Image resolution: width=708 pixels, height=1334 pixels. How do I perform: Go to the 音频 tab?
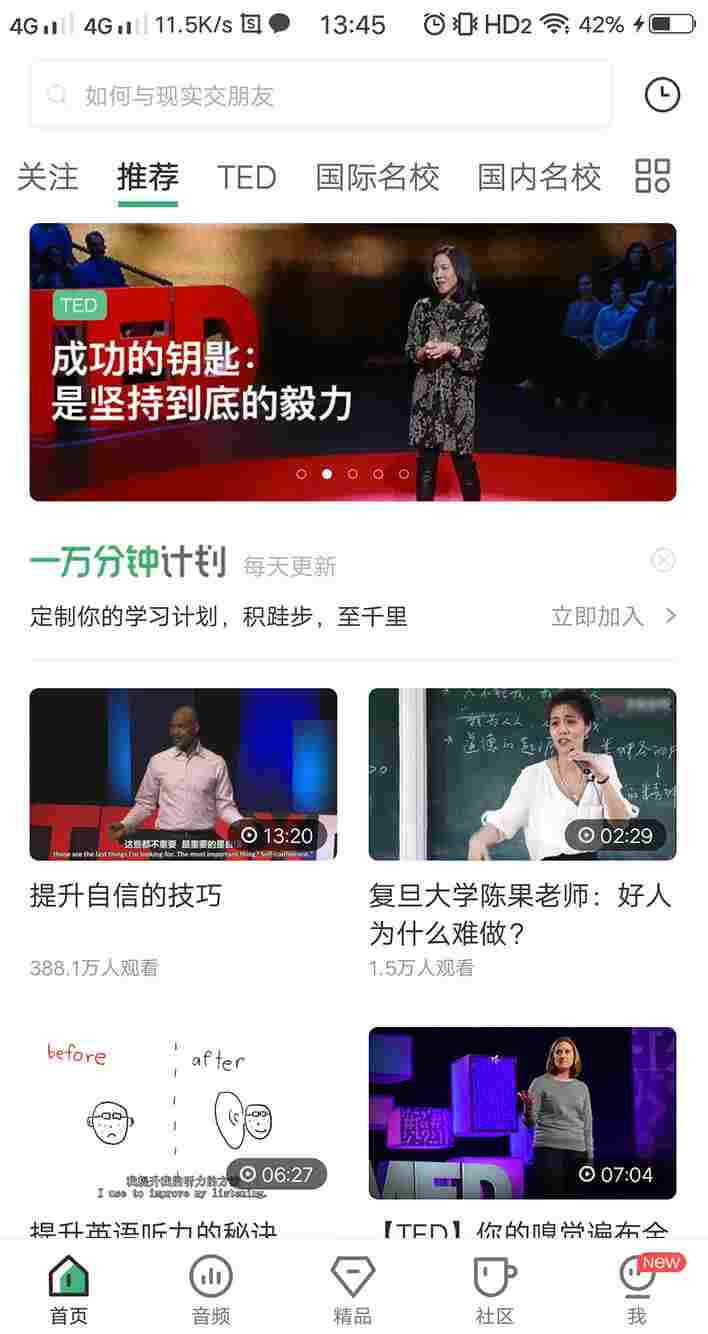pos(211,1289)
